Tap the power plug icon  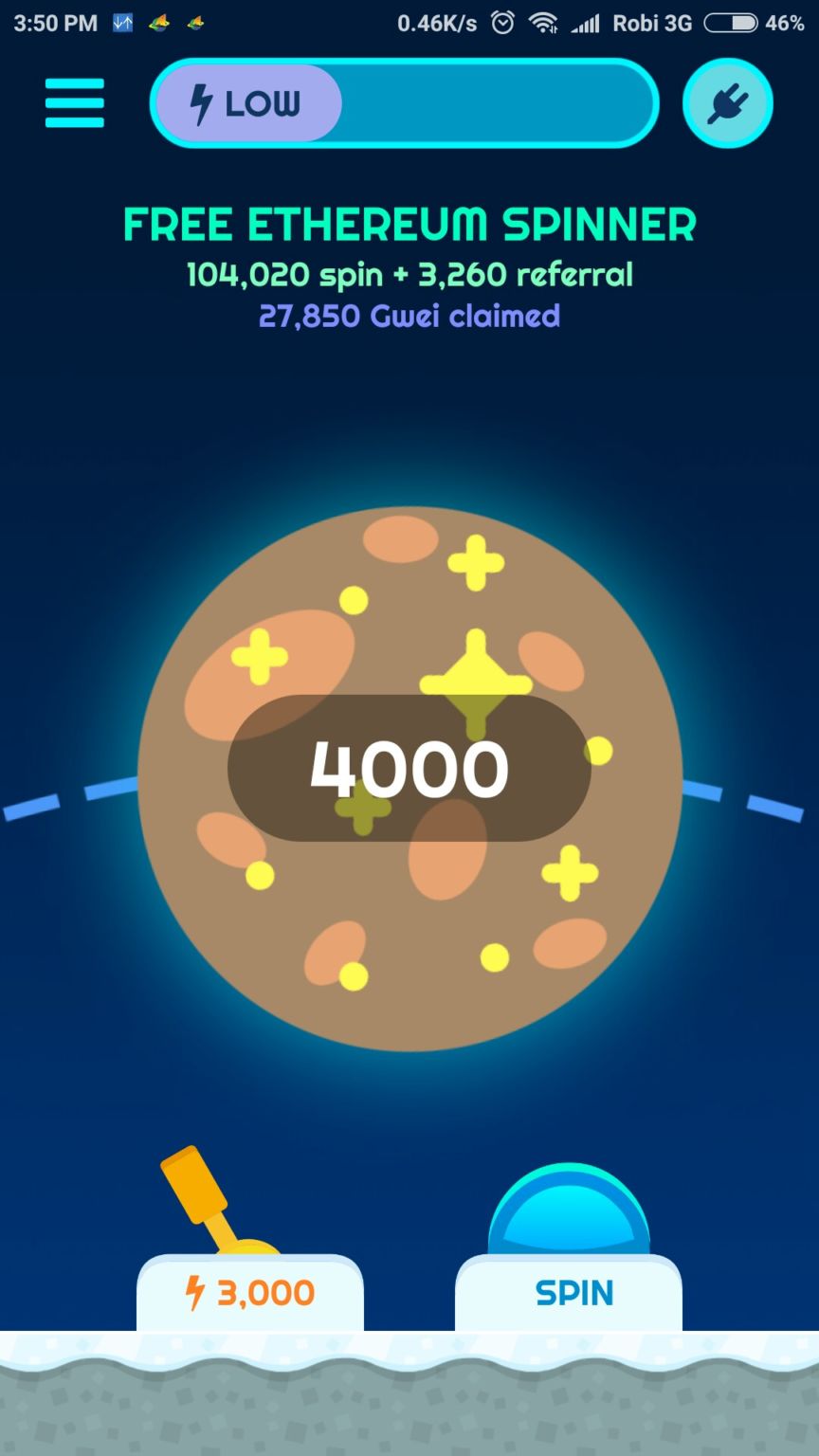[727, 103]
